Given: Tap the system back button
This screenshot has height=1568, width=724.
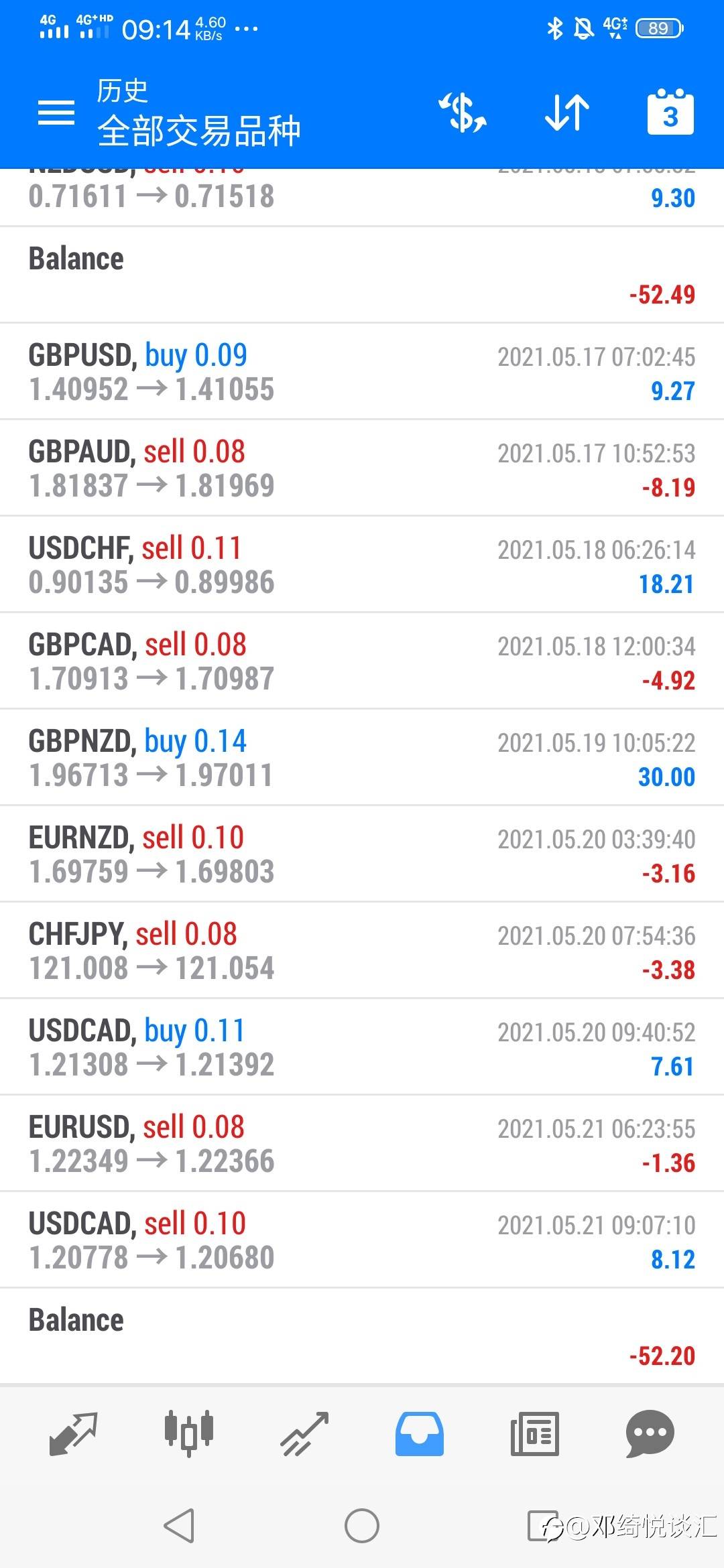Looking at the screenshot, I should coord(180,1526).
